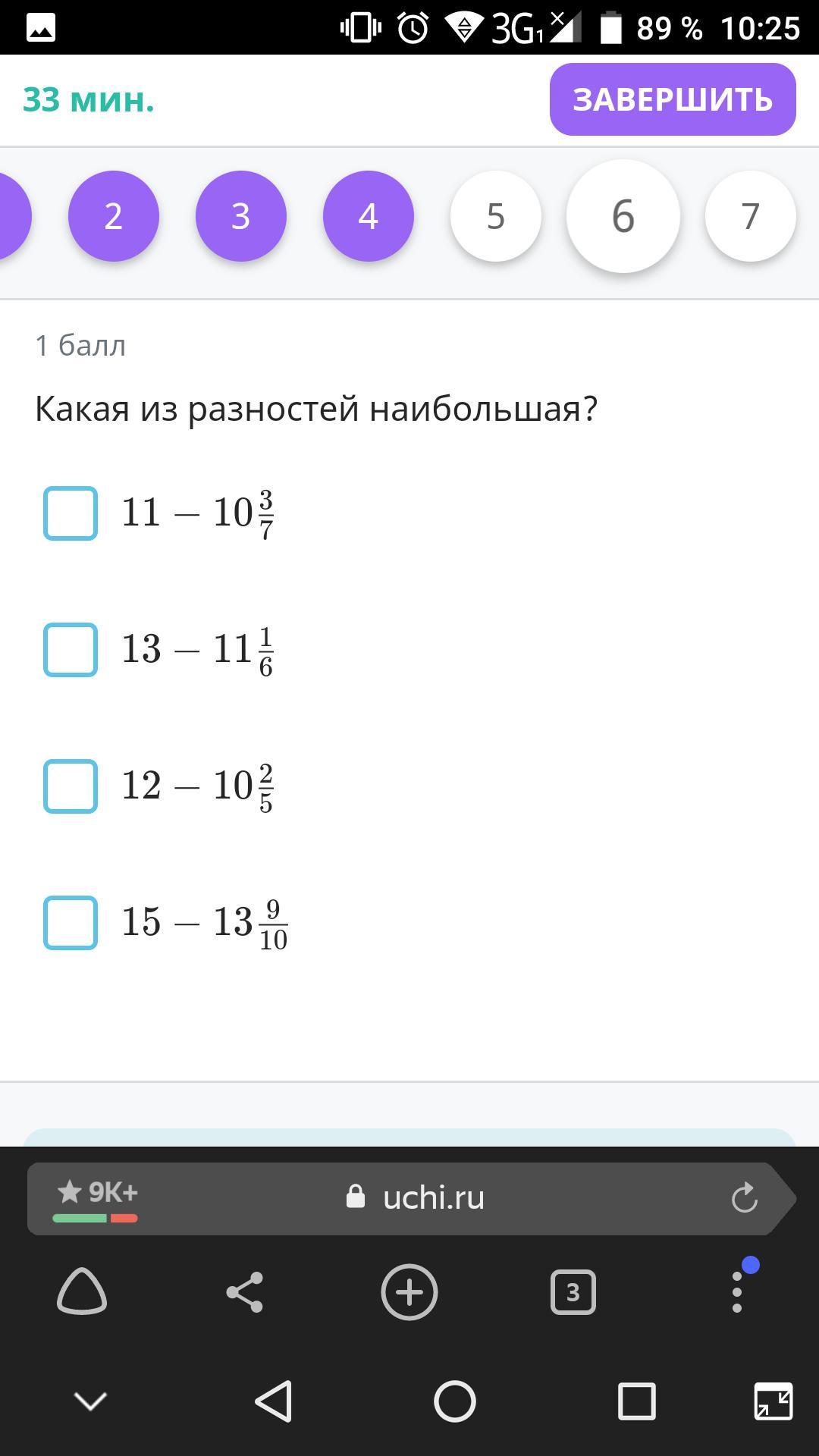Viewport: 819px width, 1456px height.
Task: Go to question 3
Action: click(x=241, y=216)
